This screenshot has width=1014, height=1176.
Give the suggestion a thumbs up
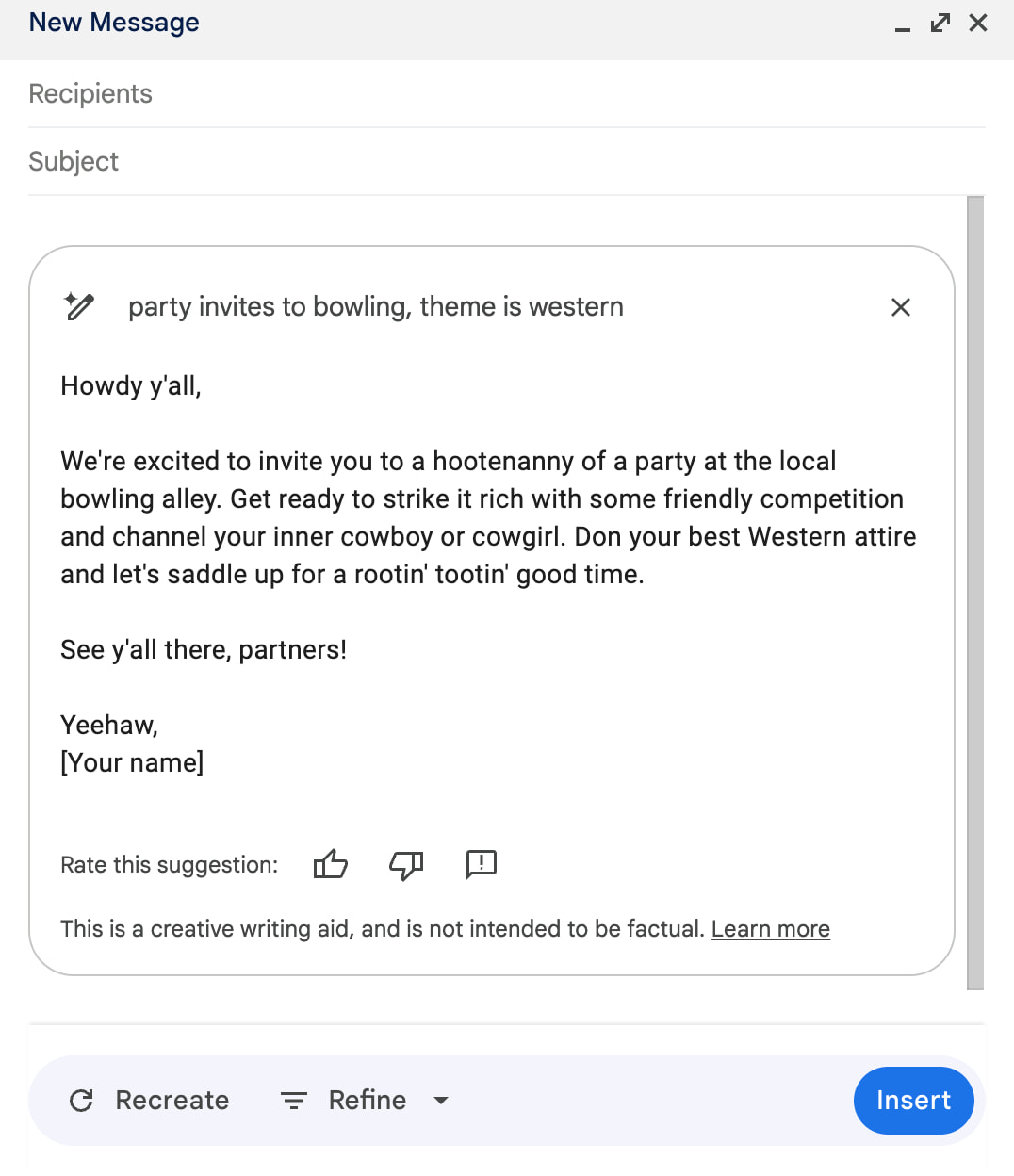coord(330,864)
